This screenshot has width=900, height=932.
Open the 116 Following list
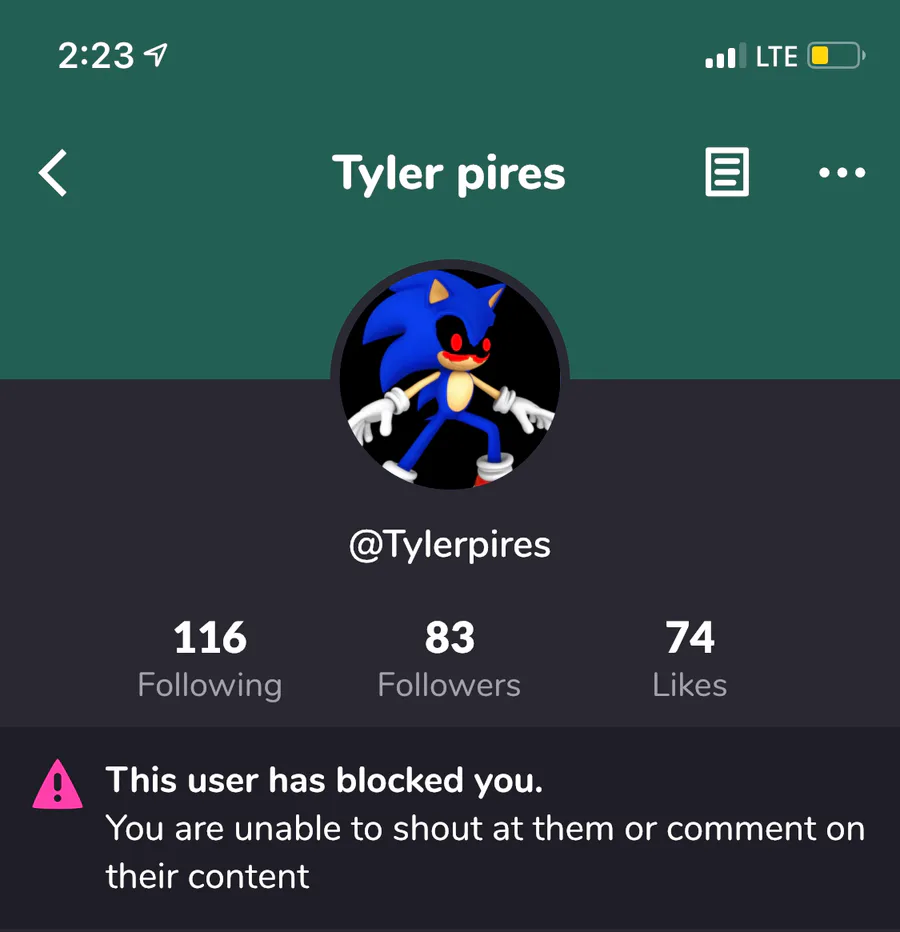tap(210, 659)
